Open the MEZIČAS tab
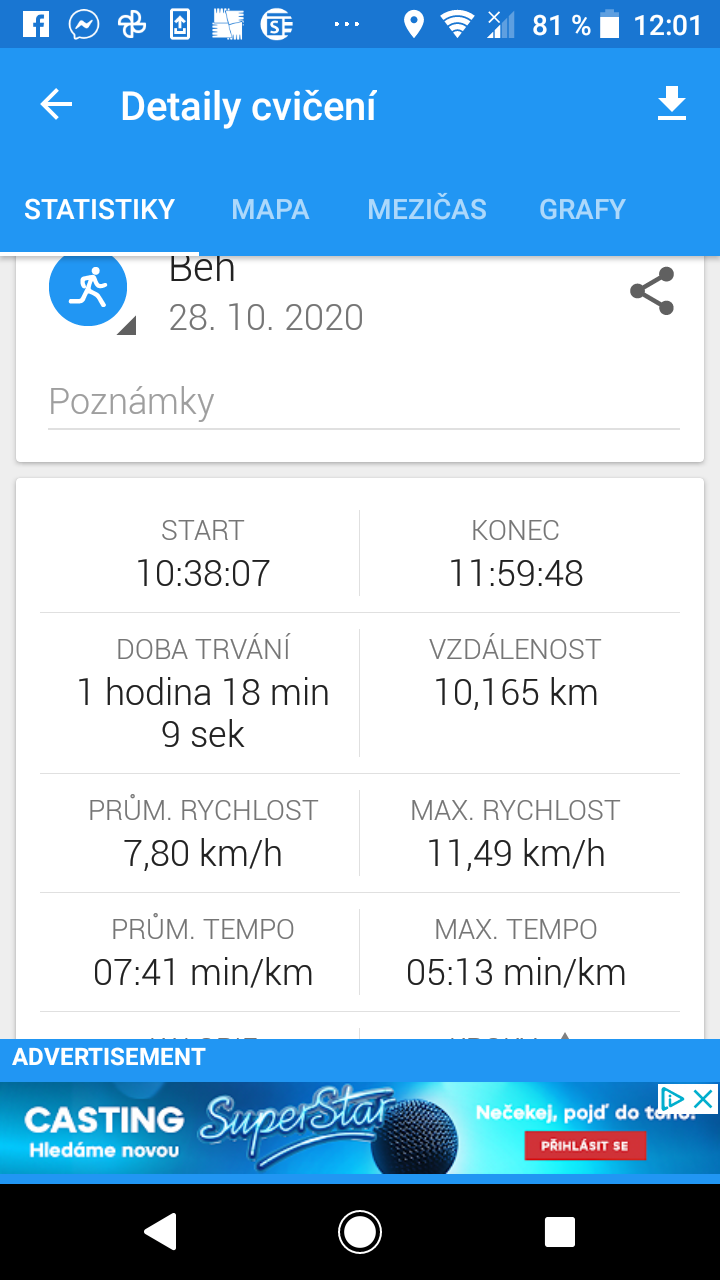 point(427,209)
